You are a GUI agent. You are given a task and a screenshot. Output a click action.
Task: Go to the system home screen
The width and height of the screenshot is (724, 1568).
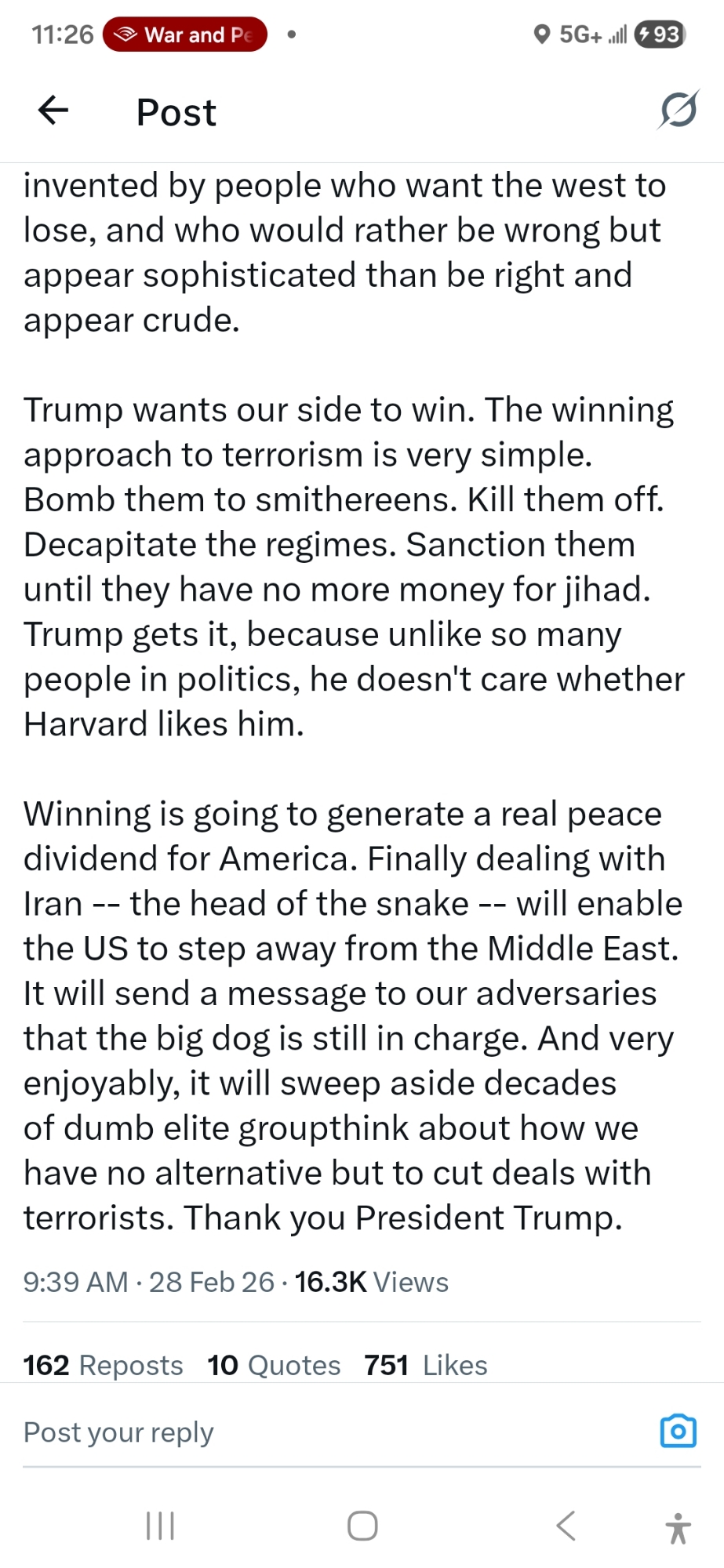(x=362, y=1526)
